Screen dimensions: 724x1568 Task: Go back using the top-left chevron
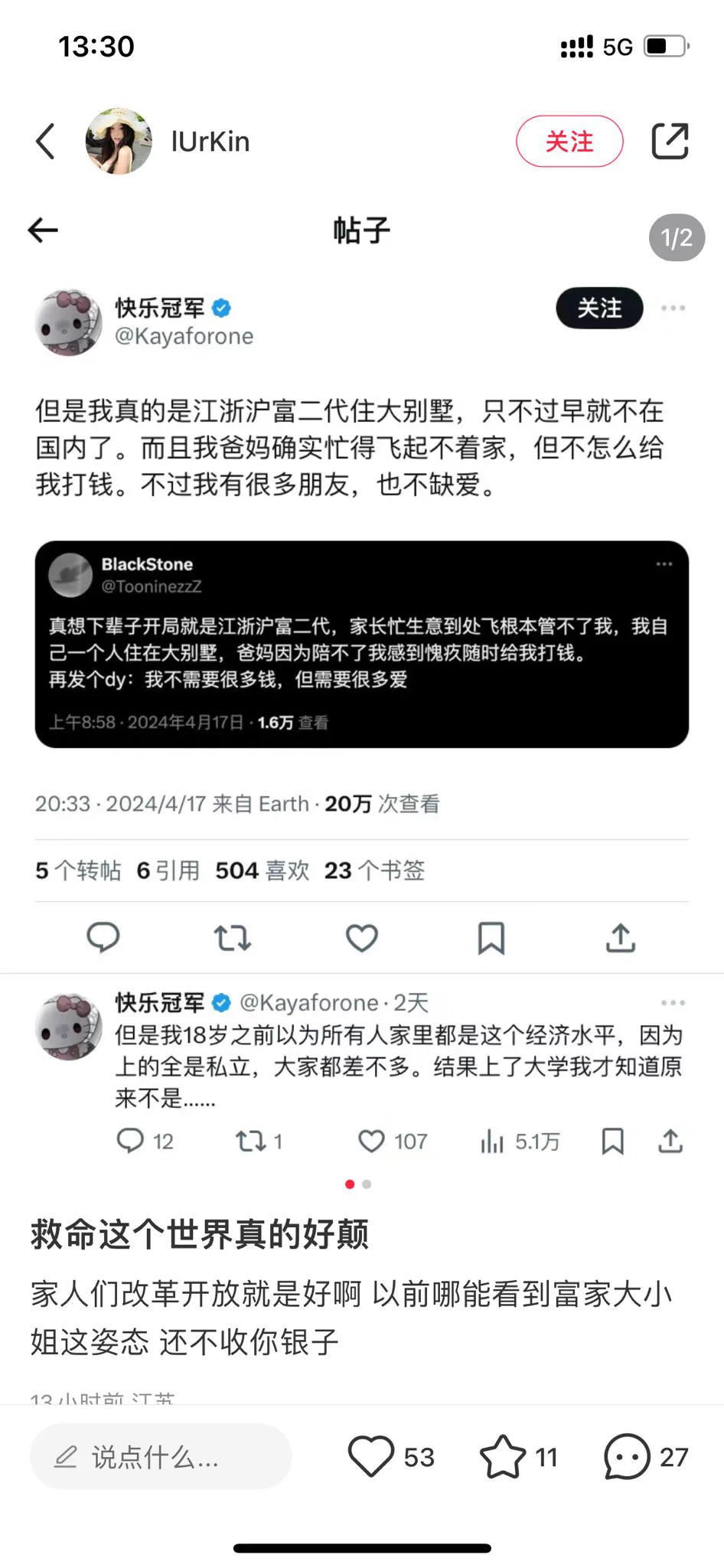[46, 142]
